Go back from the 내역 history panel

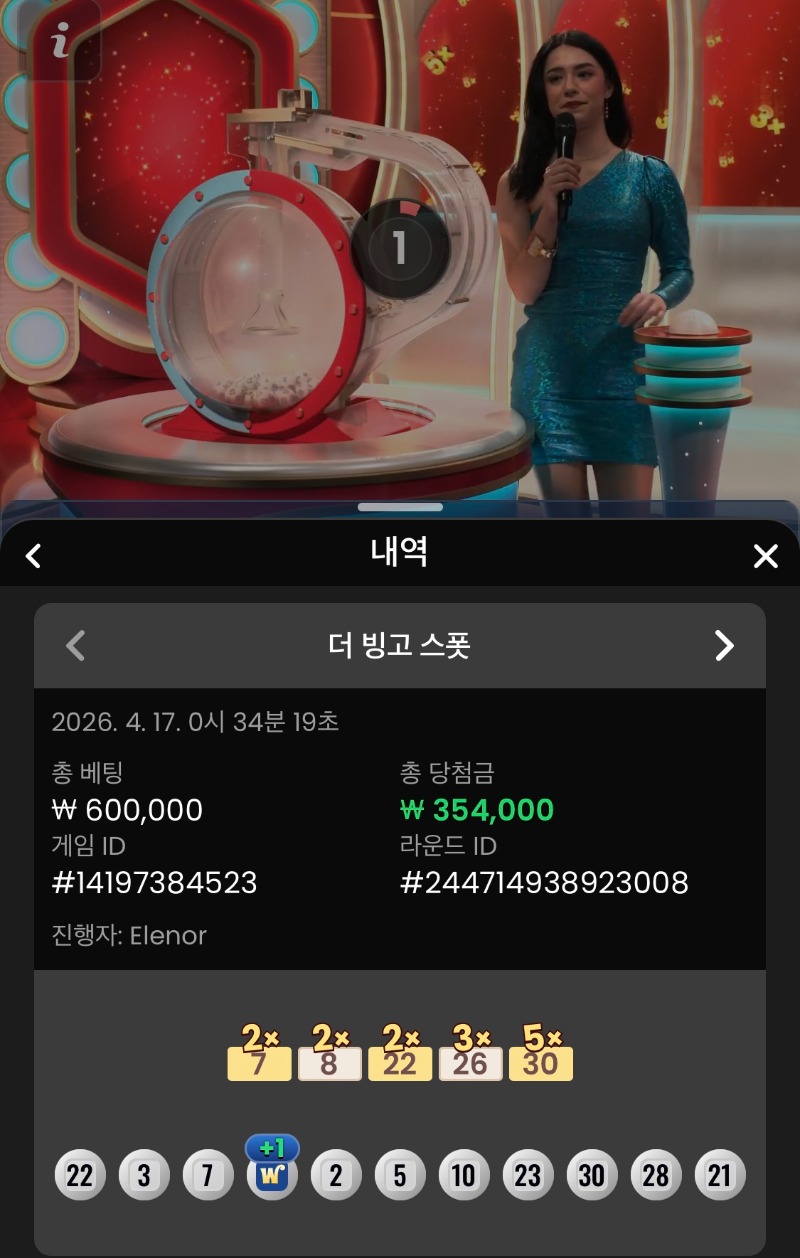click(33, 556)
